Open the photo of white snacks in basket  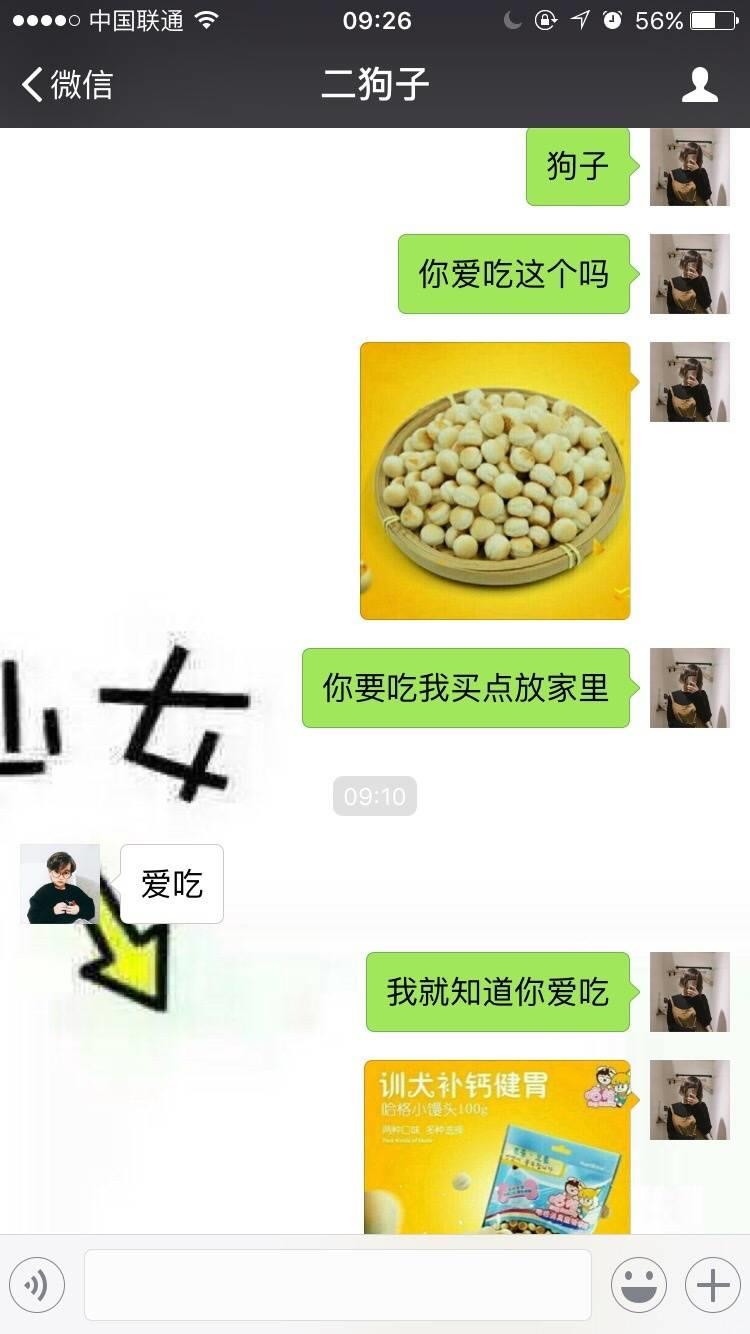(495, 481)
